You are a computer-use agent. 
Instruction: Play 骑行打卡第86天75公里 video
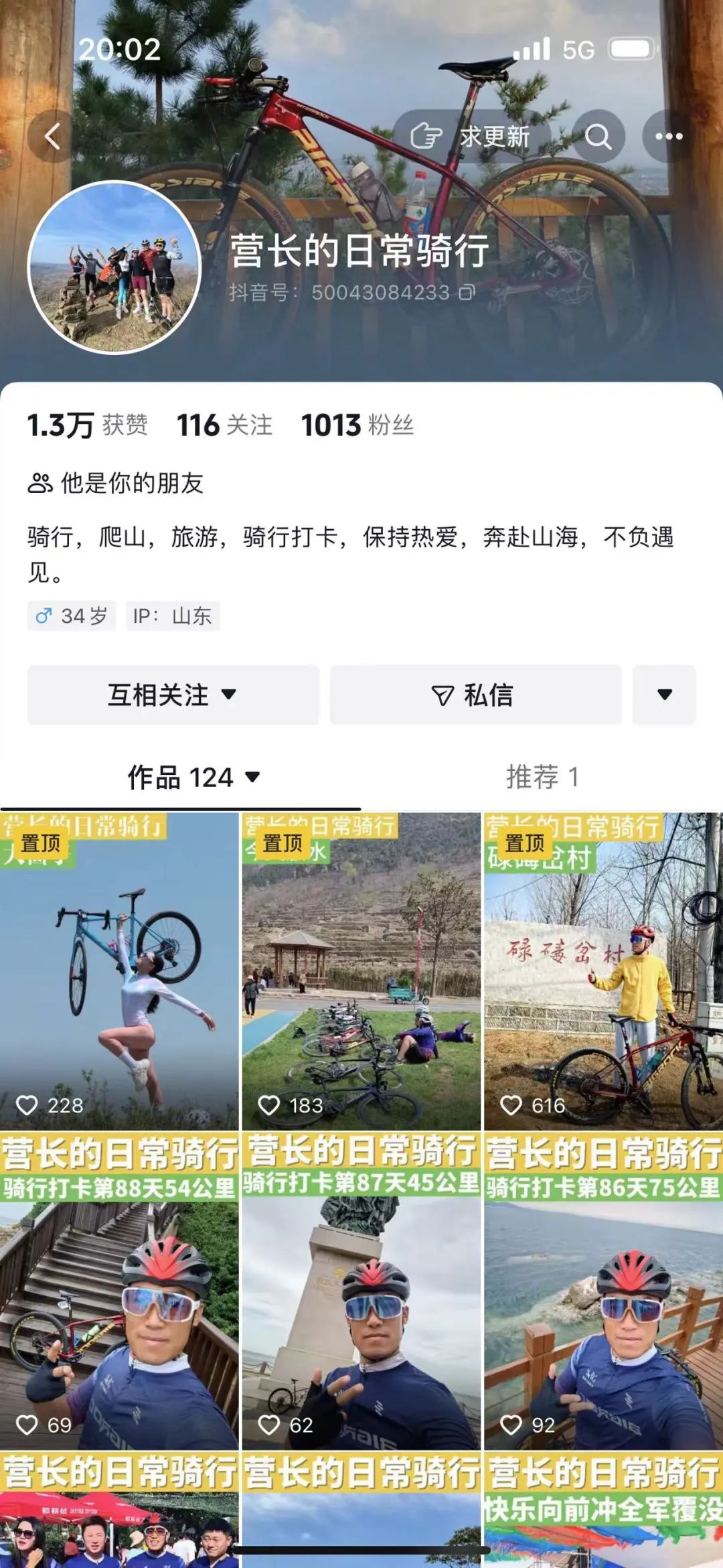click(604, 1291)
